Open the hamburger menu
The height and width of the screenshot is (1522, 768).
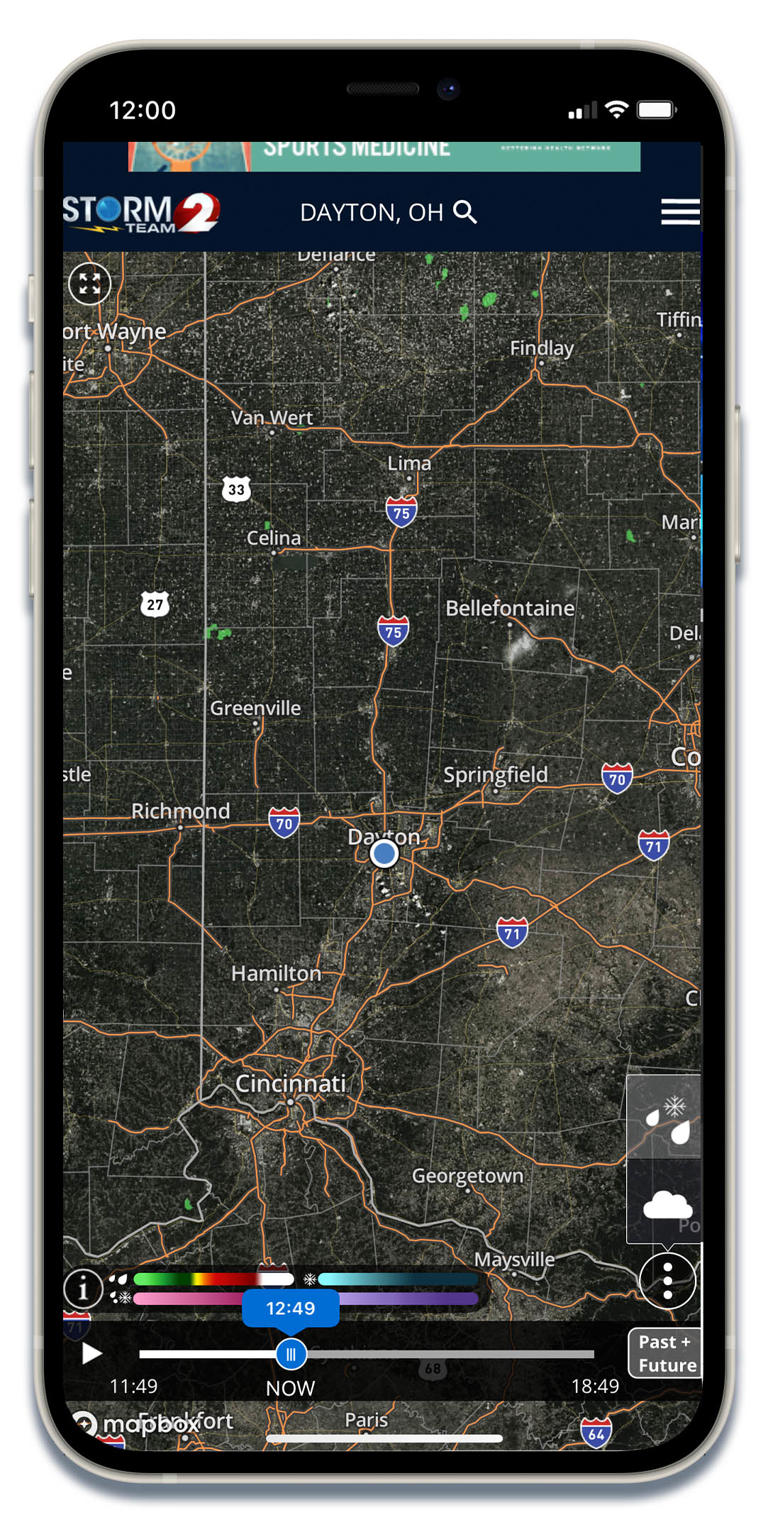point(680,212)
